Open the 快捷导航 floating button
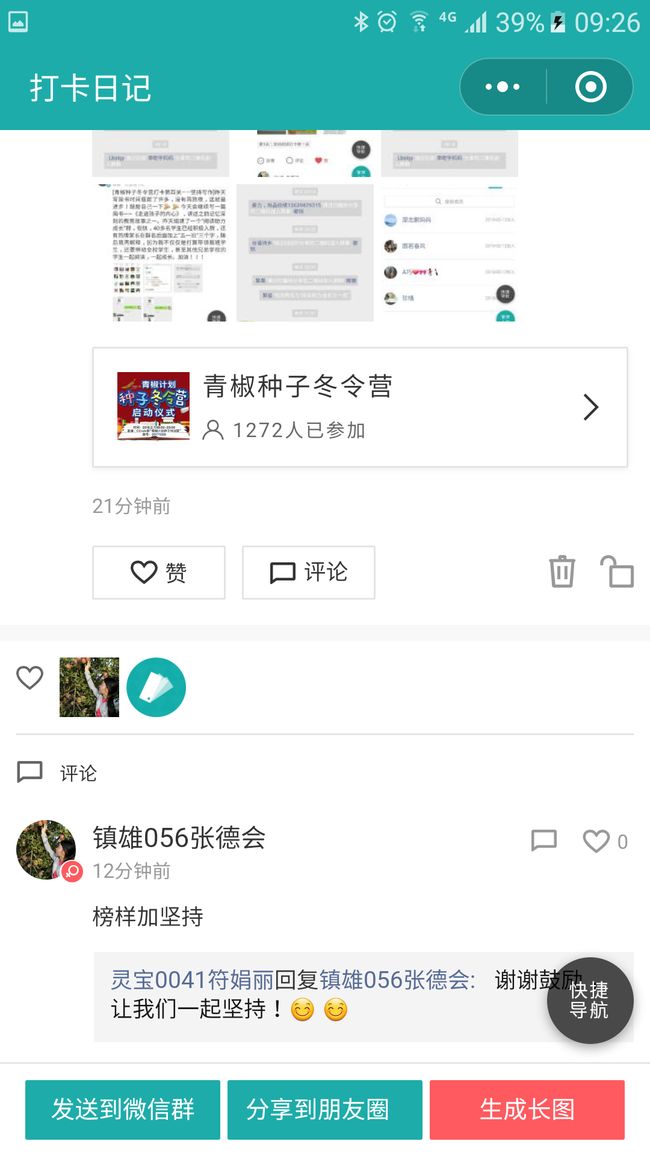Viewport: 650px width, 1156px height. coord(590,1000)
